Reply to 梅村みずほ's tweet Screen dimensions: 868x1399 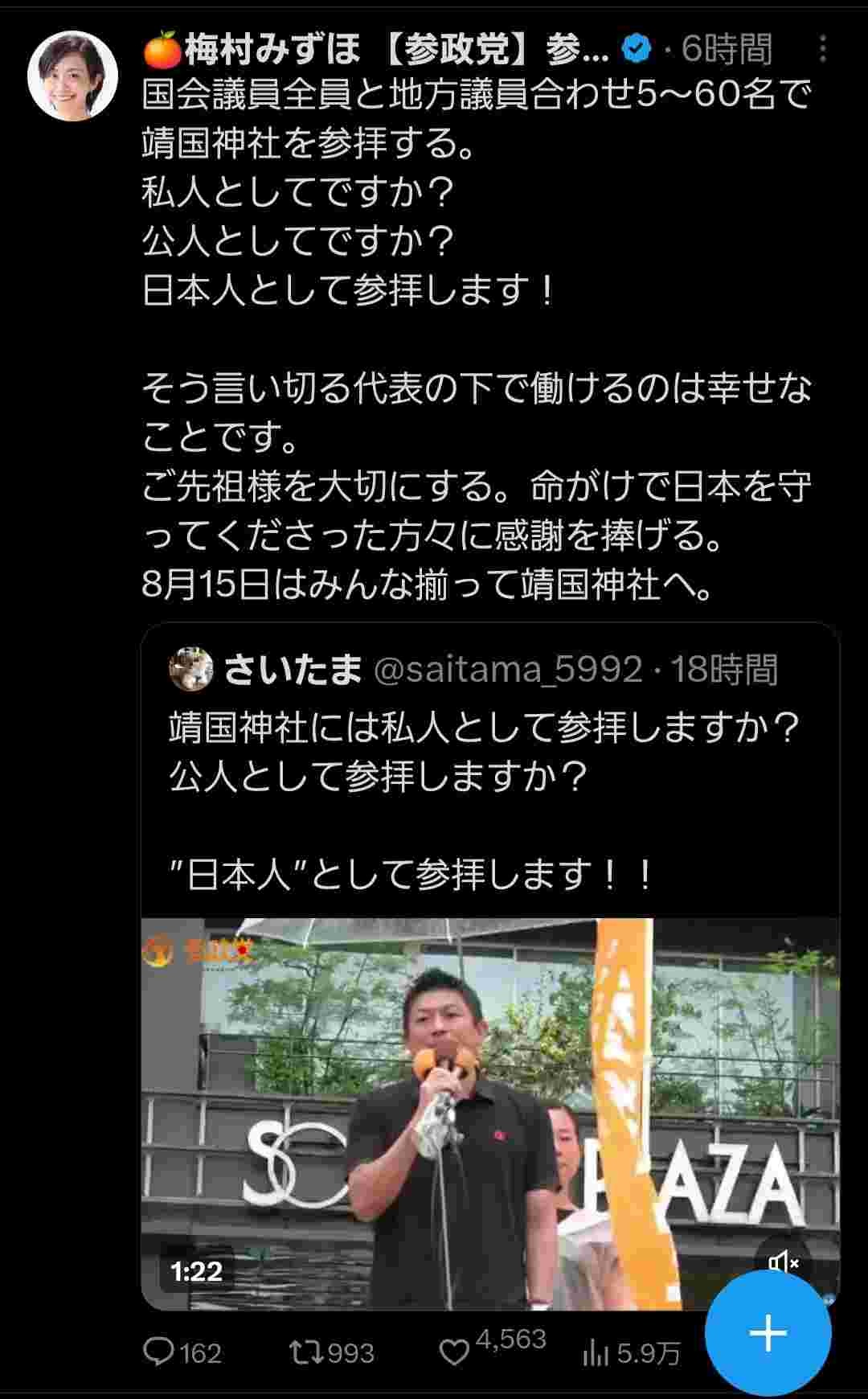(159, 1352)
